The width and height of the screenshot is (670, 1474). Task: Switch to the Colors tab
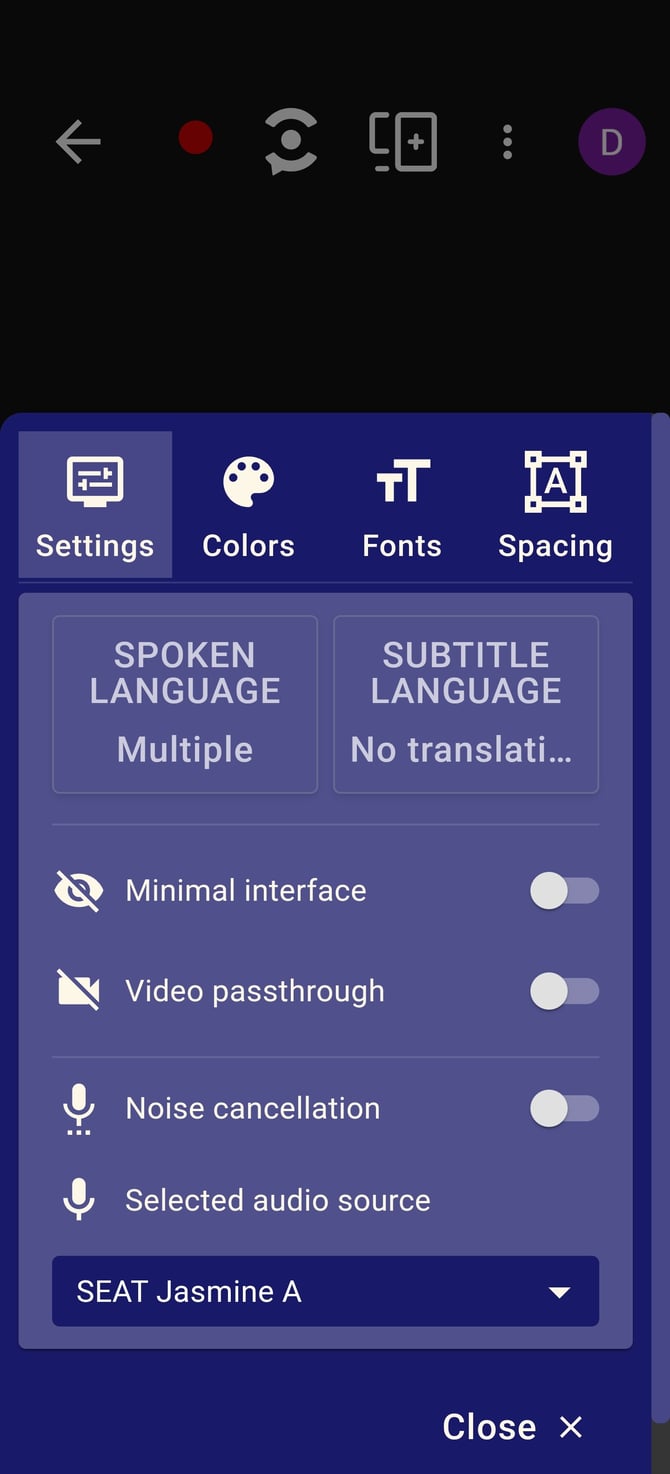(248, 505)
